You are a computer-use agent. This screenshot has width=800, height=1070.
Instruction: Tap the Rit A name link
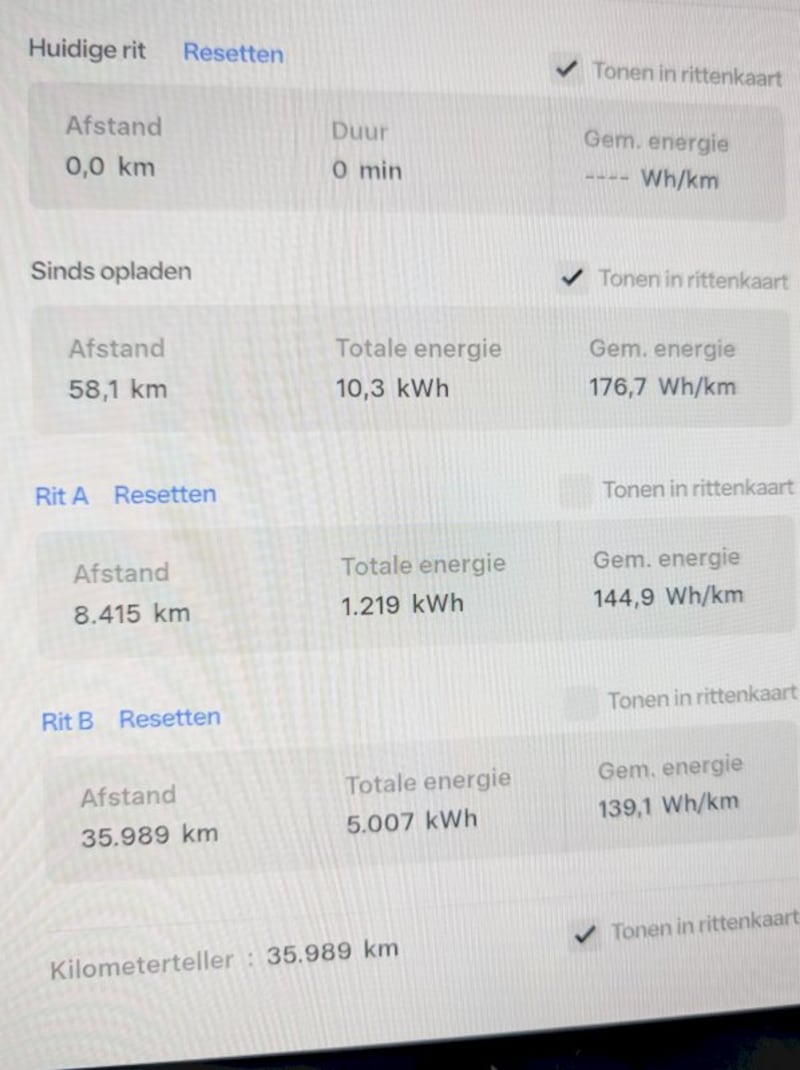tap(61, 496)
